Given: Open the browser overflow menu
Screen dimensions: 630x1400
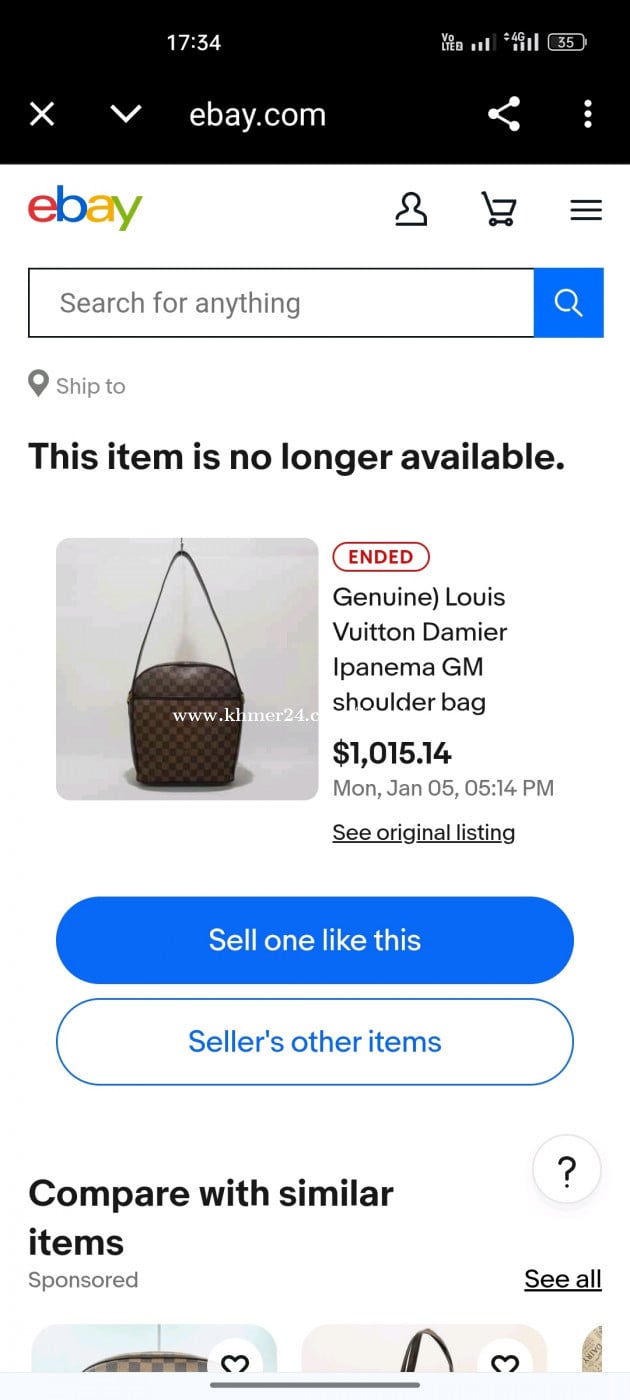Looking at the screenshot, I should tap(588, 114).
